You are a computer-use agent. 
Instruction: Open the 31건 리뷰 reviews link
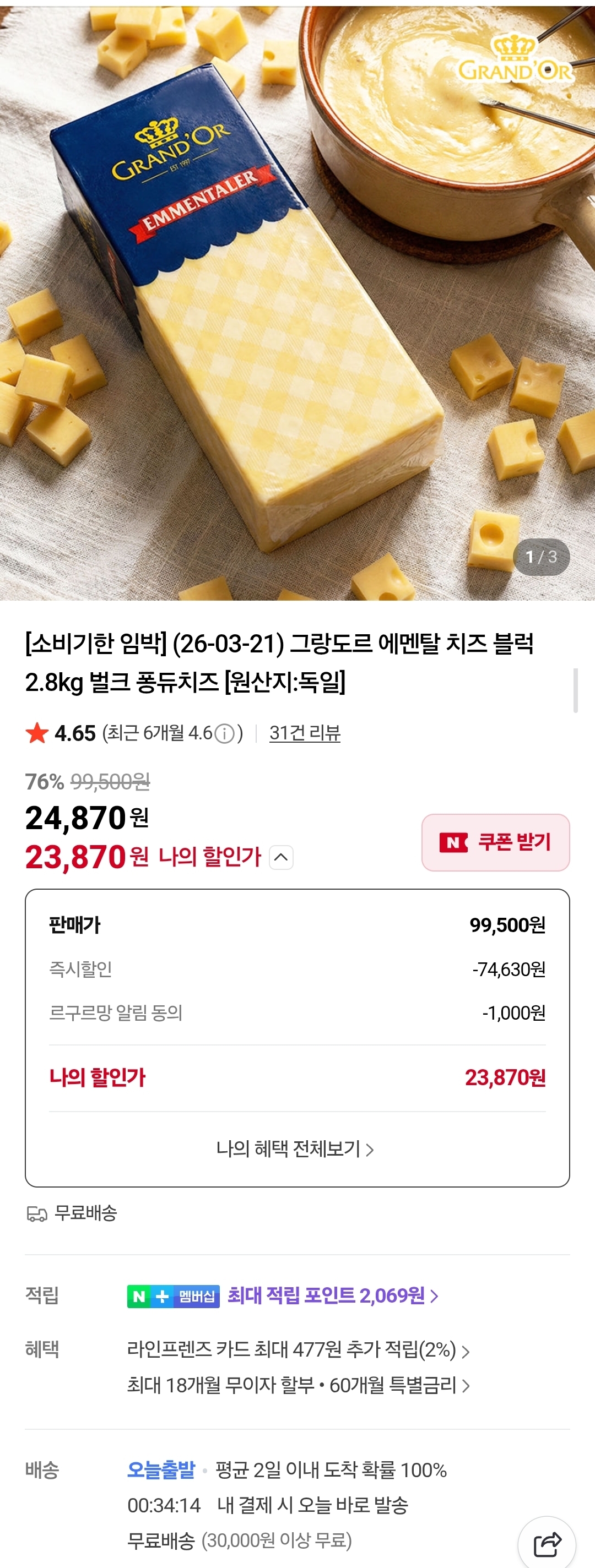tap(305, 733)
